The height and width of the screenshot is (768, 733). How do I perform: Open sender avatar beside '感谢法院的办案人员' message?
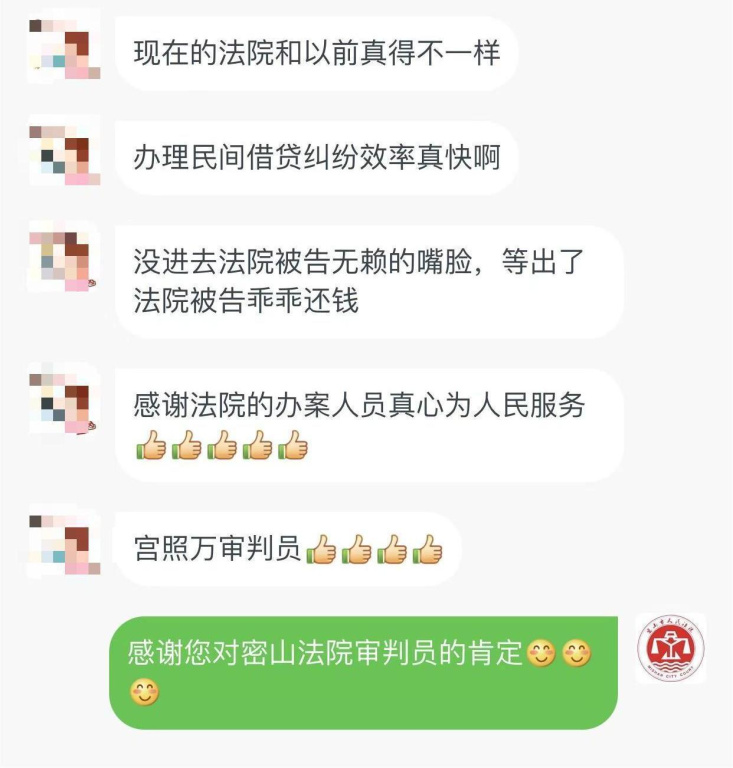65,403
